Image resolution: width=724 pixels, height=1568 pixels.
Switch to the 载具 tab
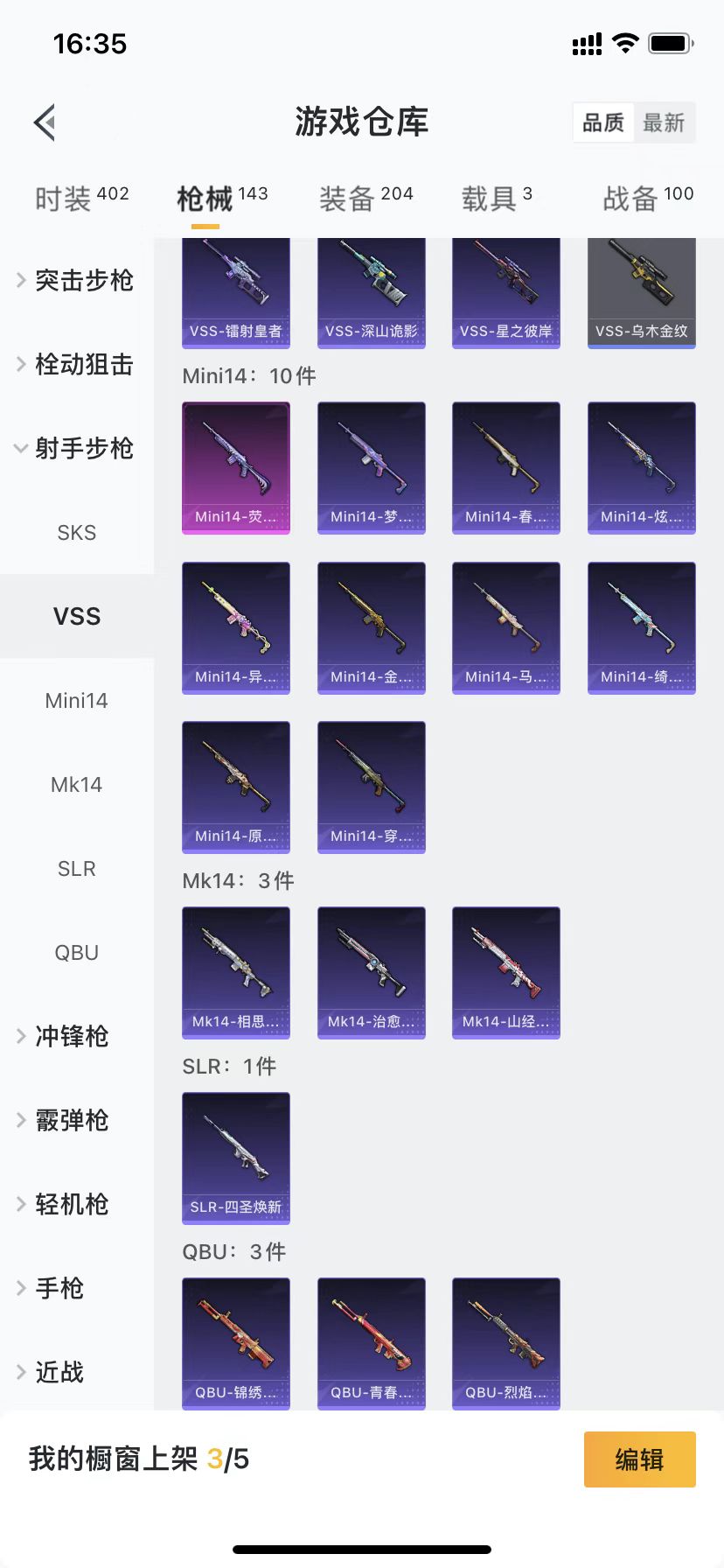tap(496, 199)
